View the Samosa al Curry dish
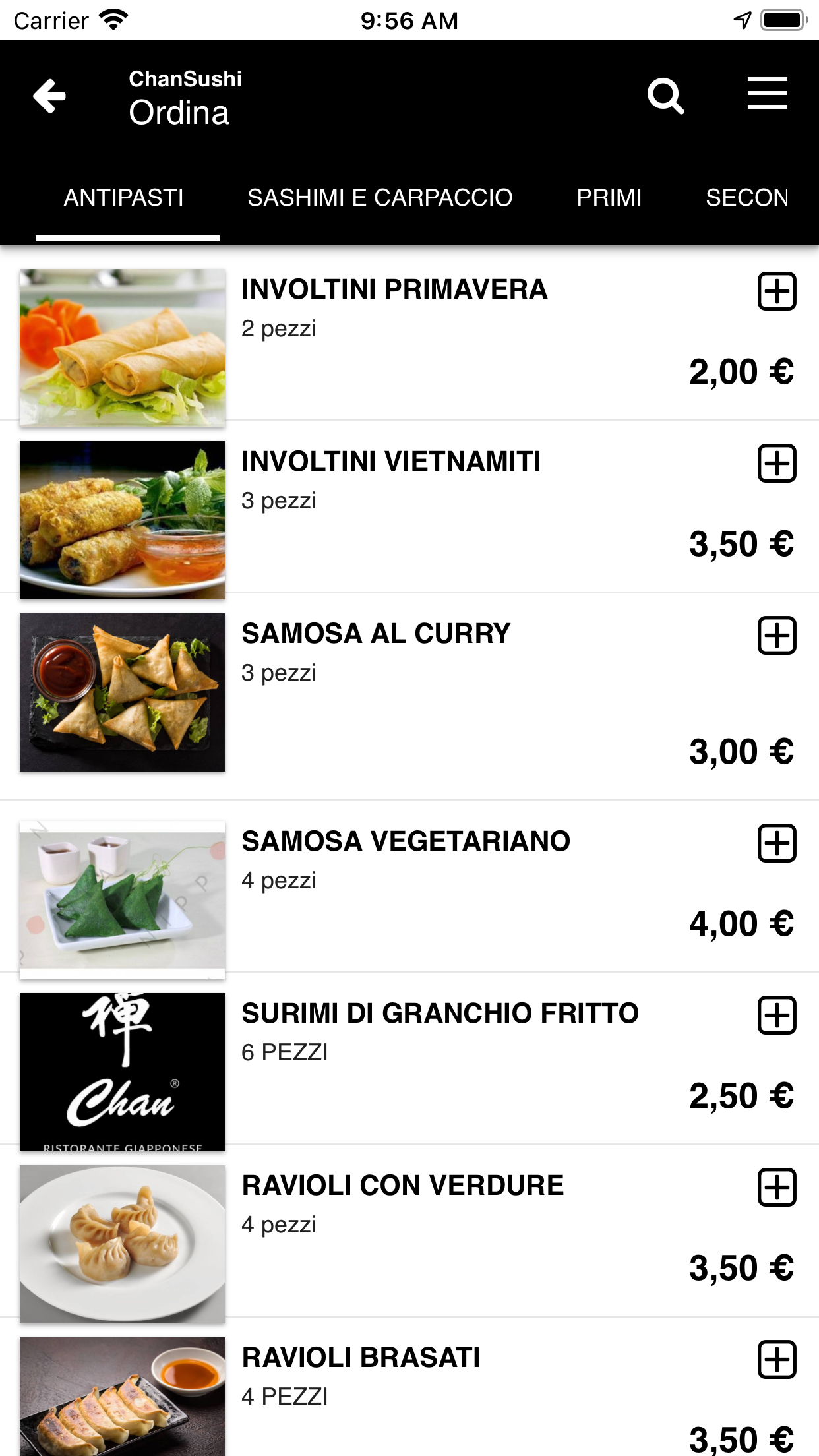Screen dimensions: 819x1456 (376, 634)
